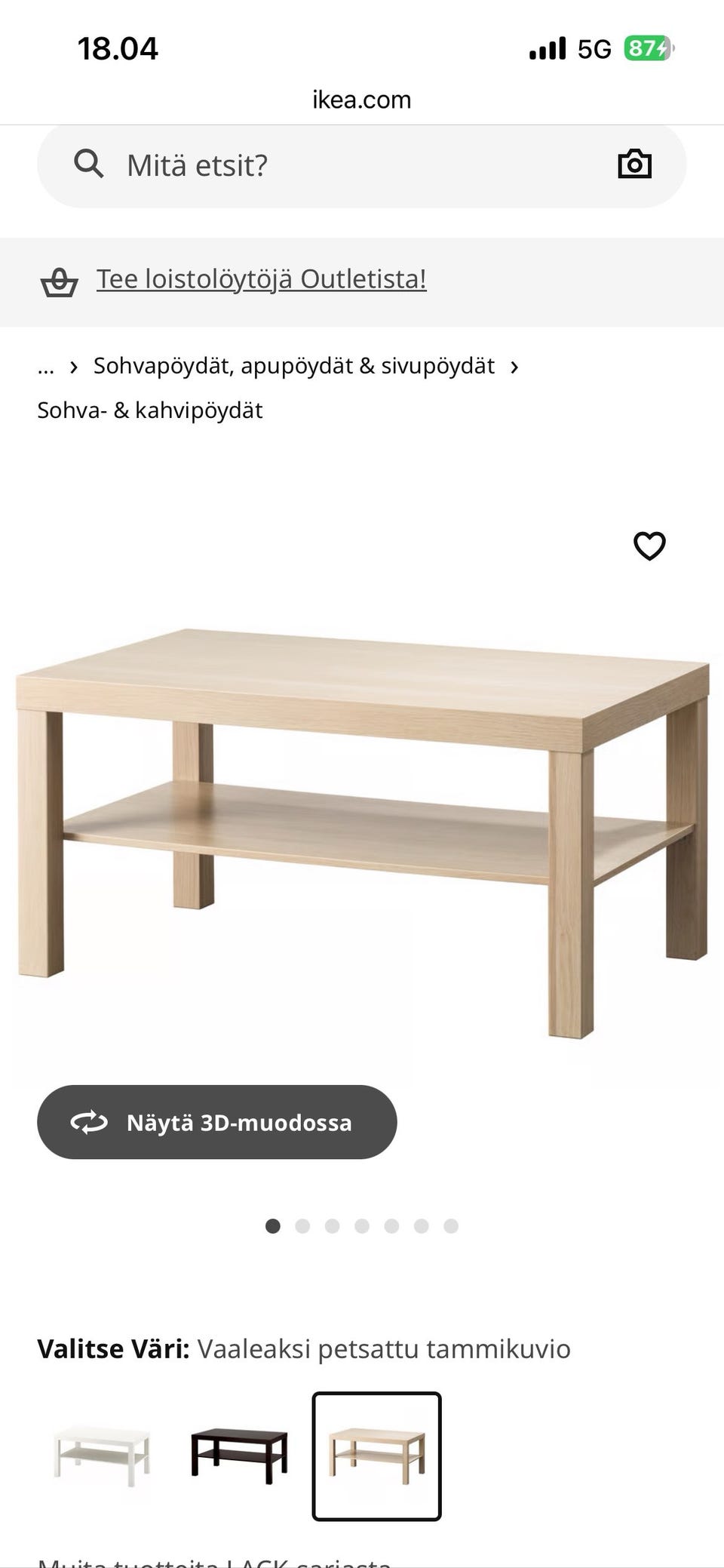The image size is (724, 1568).
Task: Open the Sohva- & kahvipöydät category
Action: coord(150,410)
